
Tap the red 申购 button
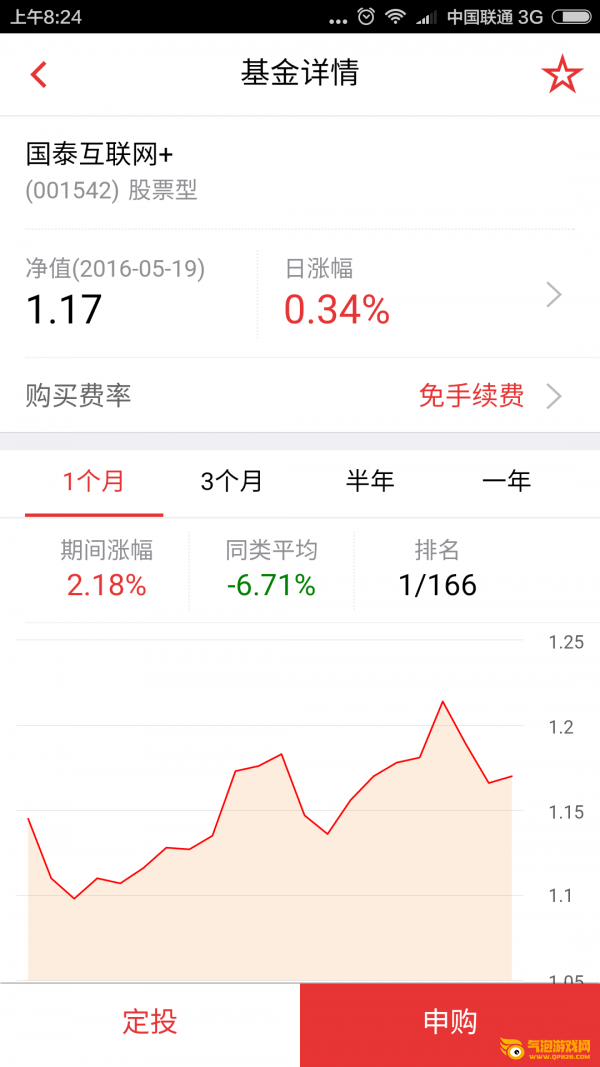pos(450,1022)
